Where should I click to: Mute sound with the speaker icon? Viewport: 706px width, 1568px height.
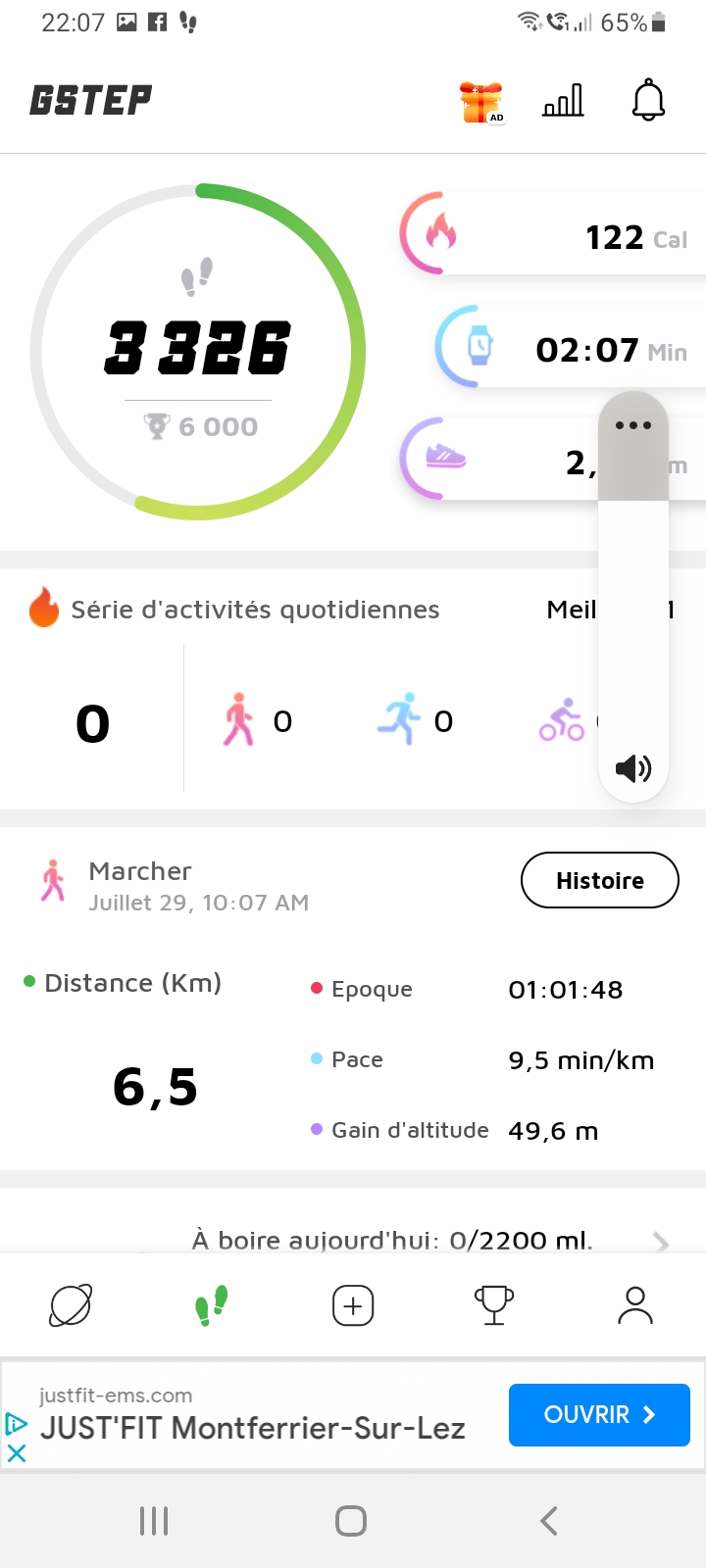(633, 768)
